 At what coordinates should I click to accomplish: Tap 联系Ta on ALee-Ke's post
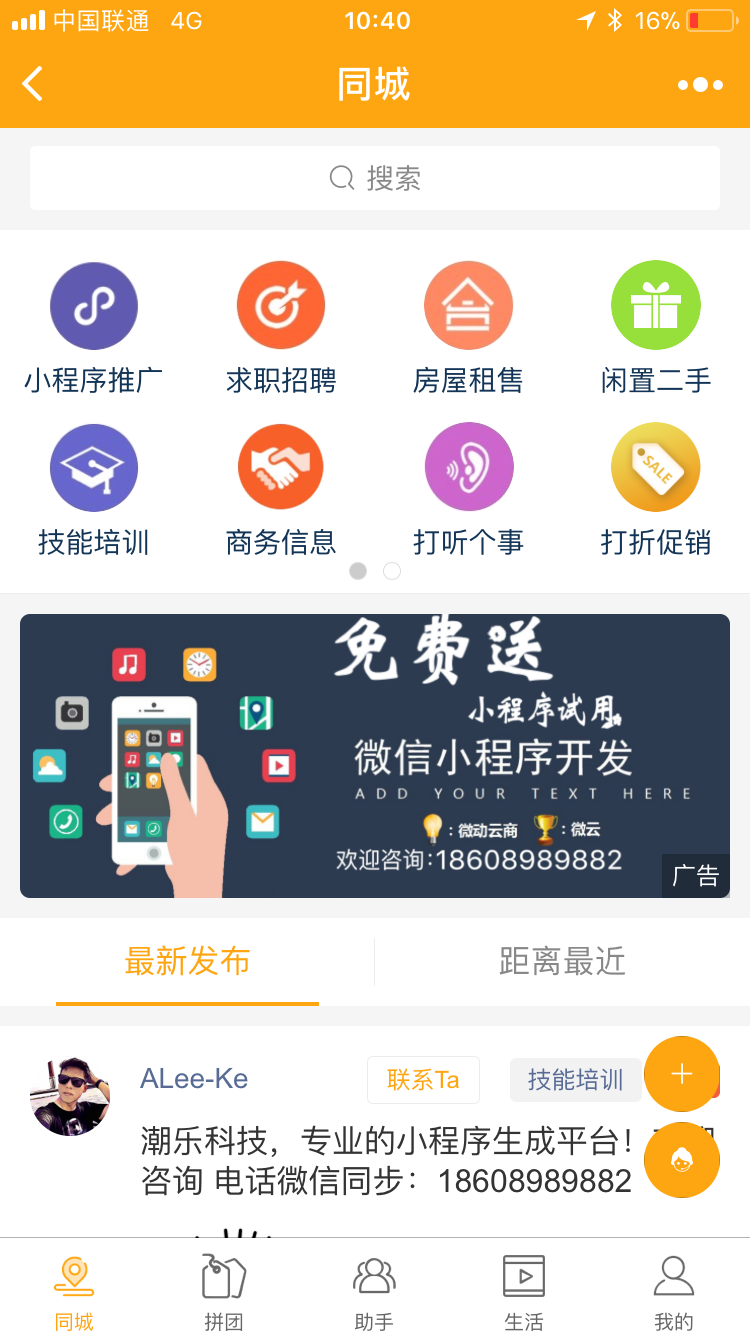(x=423, y=1080)
